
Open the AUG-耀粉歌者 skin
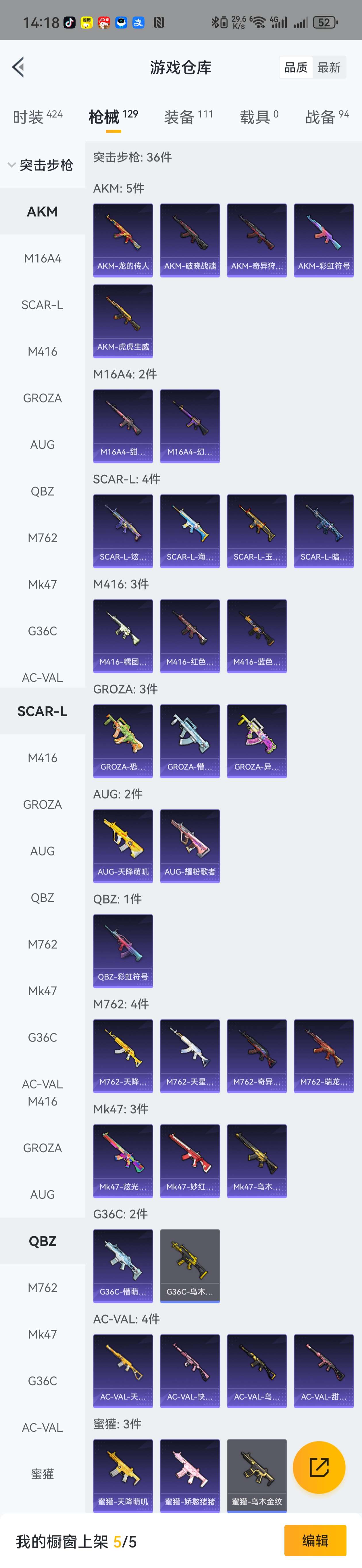pyautogui.click(x=190, y=845)
